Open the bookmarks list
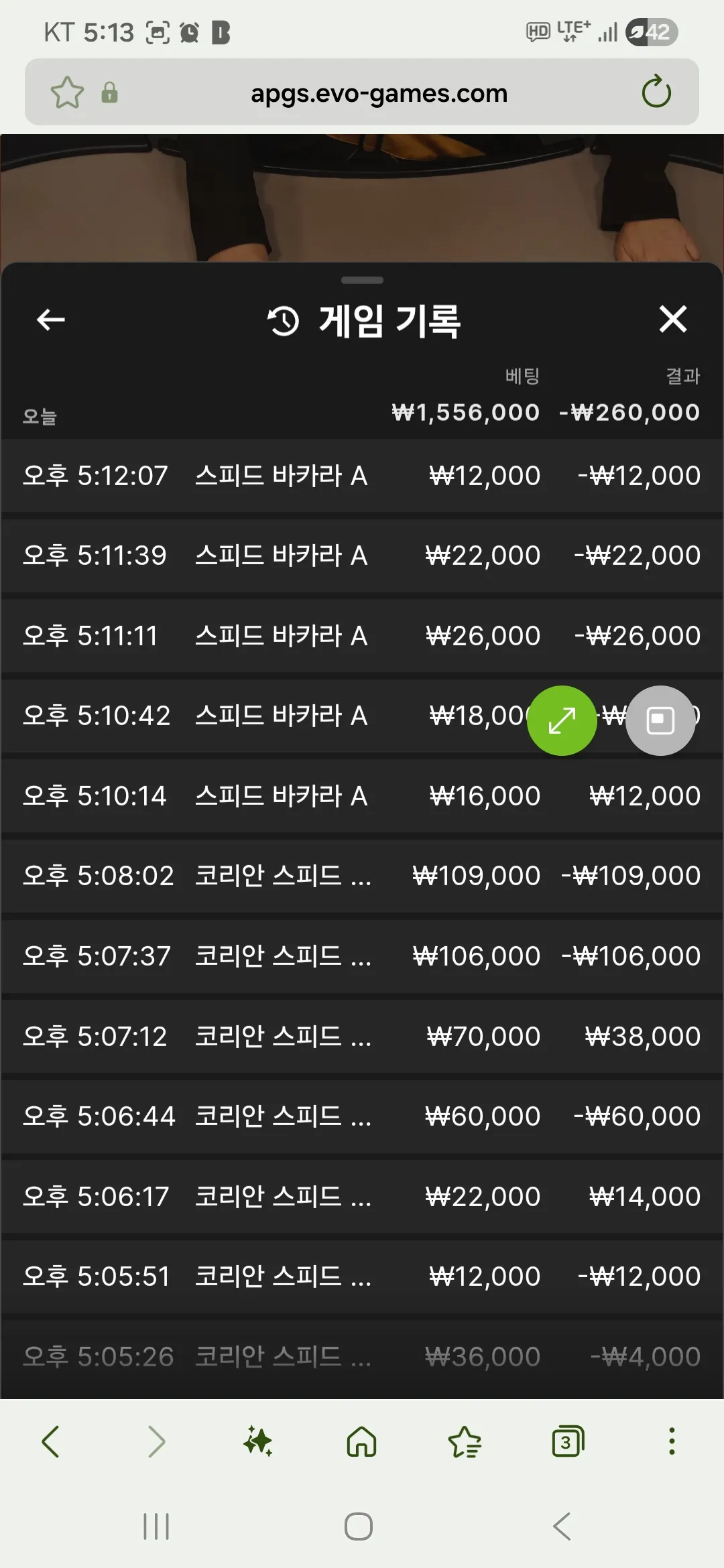724x1568 pixels. coord(465,1442)
